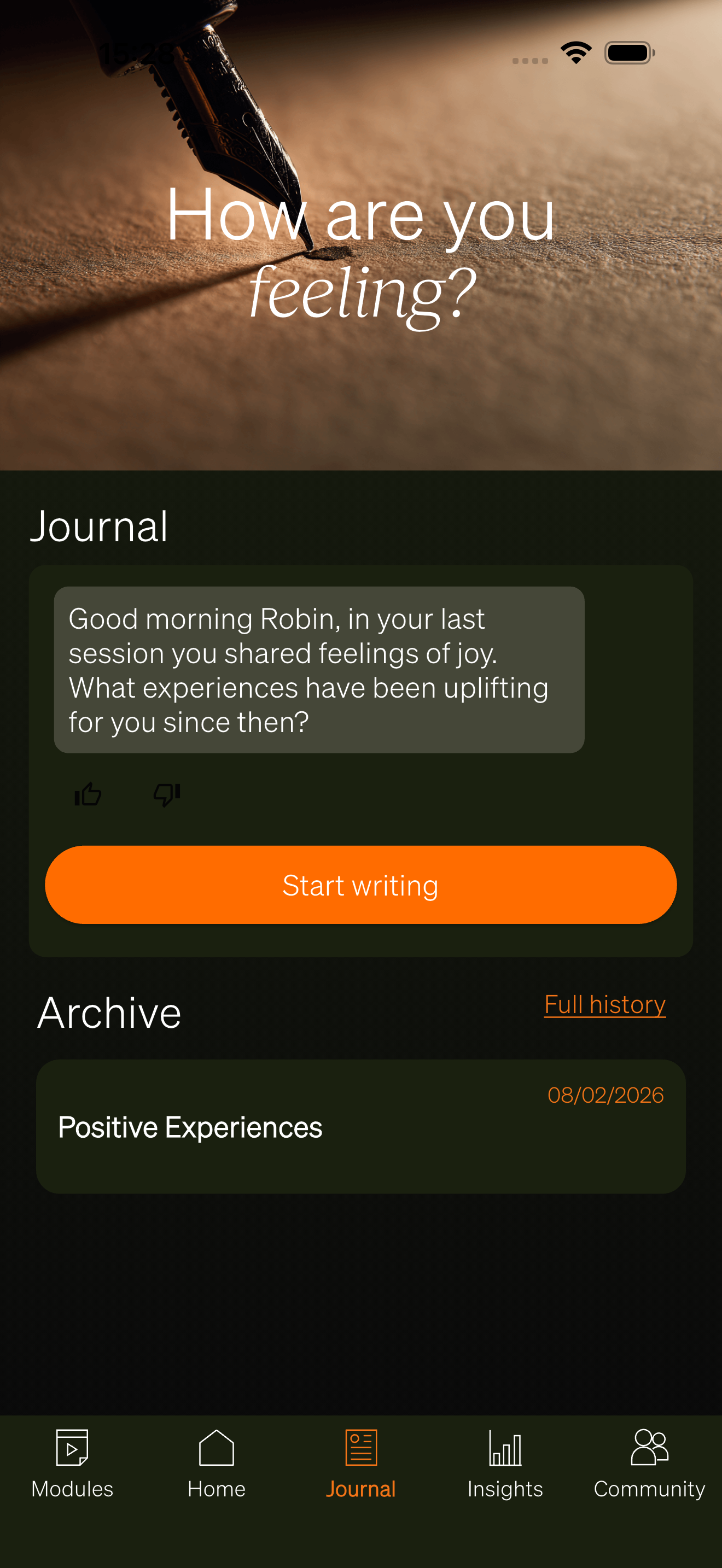The width and height of the screenshot is (722, 1568).
Task: Tap the Wi-Fi status indicator
Action: click(x=576, y=52)
